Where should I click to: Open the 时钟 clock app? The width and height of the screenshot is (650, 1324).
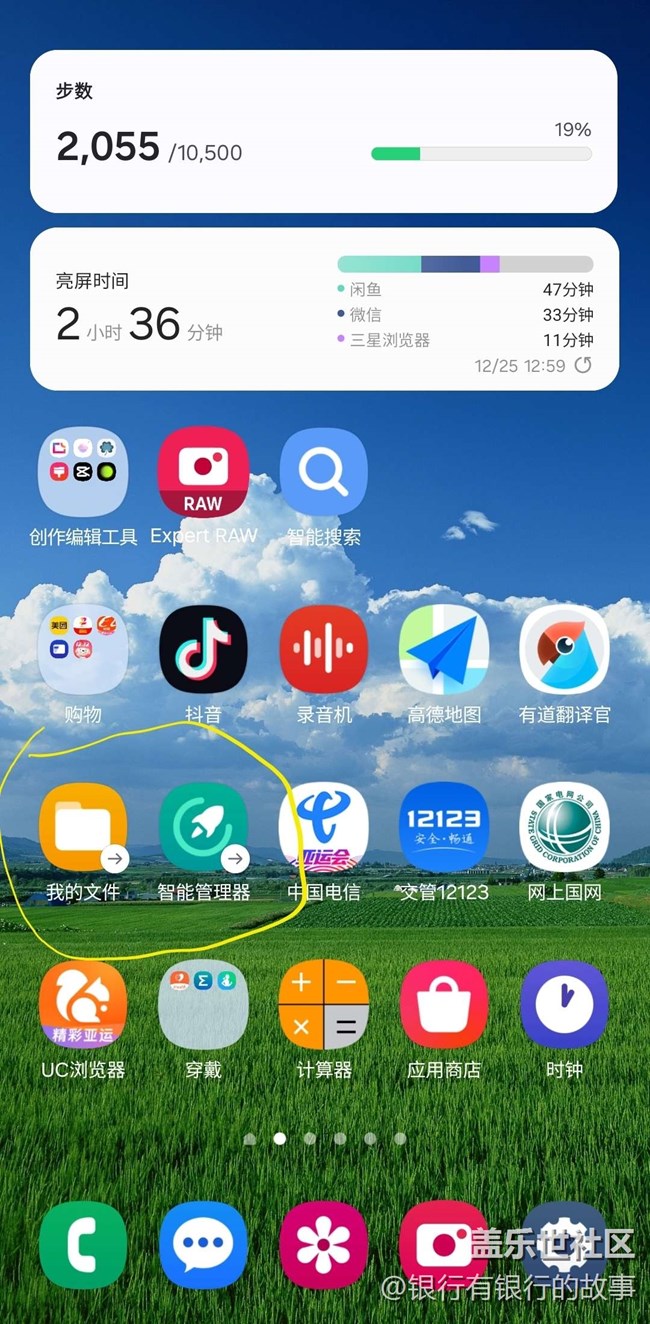click(564, 1004)
